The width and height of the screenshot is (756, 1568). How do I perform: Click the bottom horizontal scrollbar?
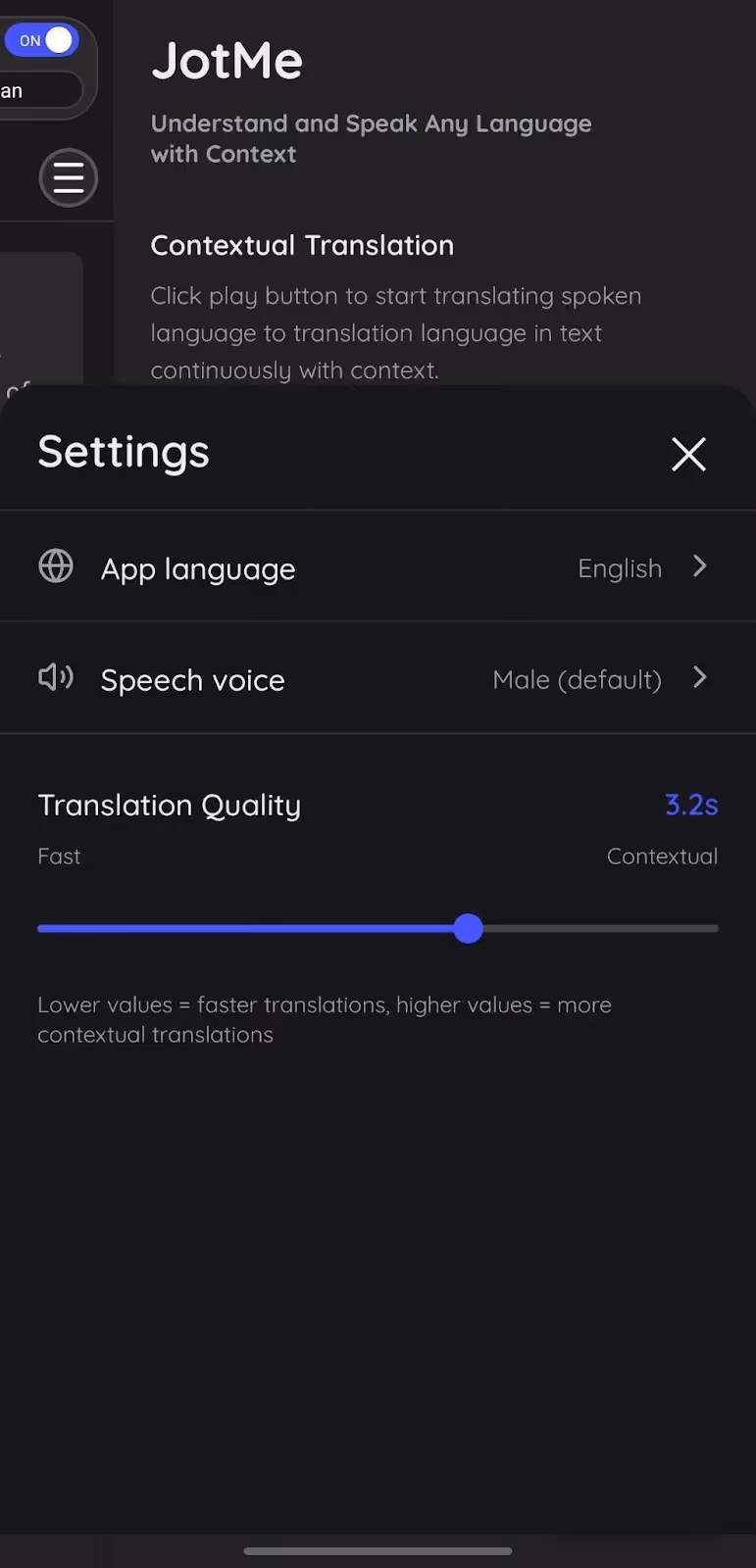point(378,1551)
